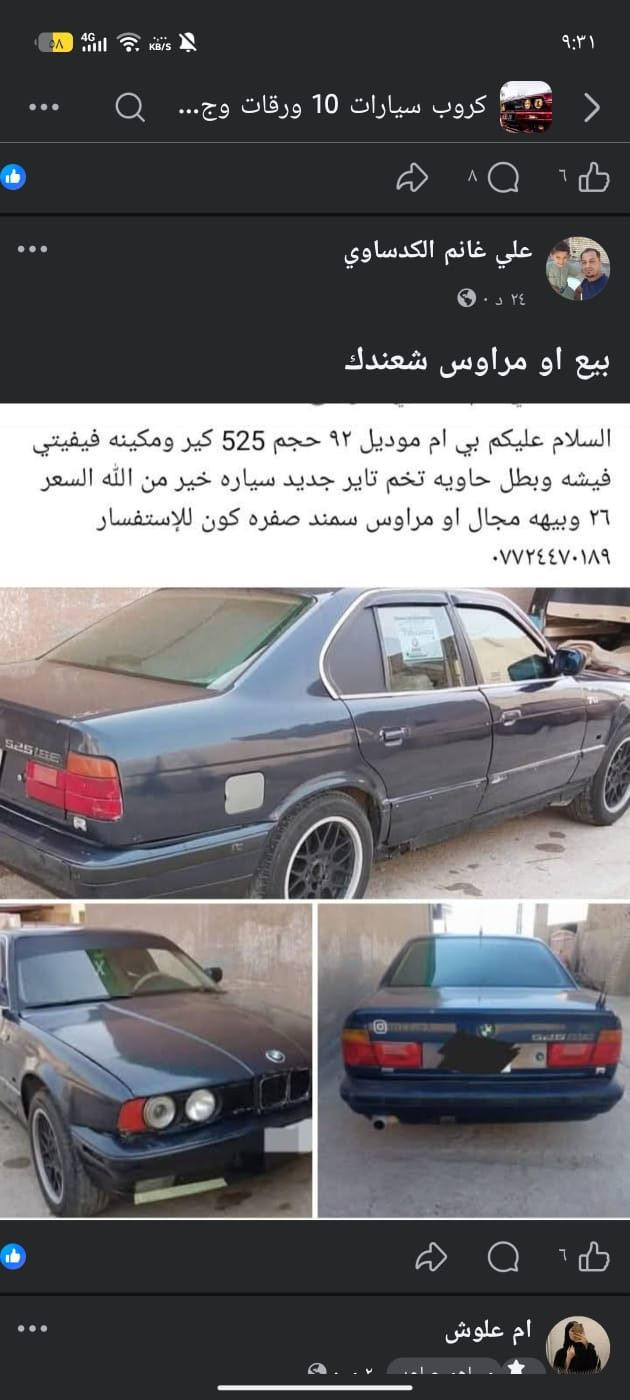This screenshot has height=1400, width=630.
Task: Go back using the top bar arrow
Action: pyautogui.click(x=592, y=107)
